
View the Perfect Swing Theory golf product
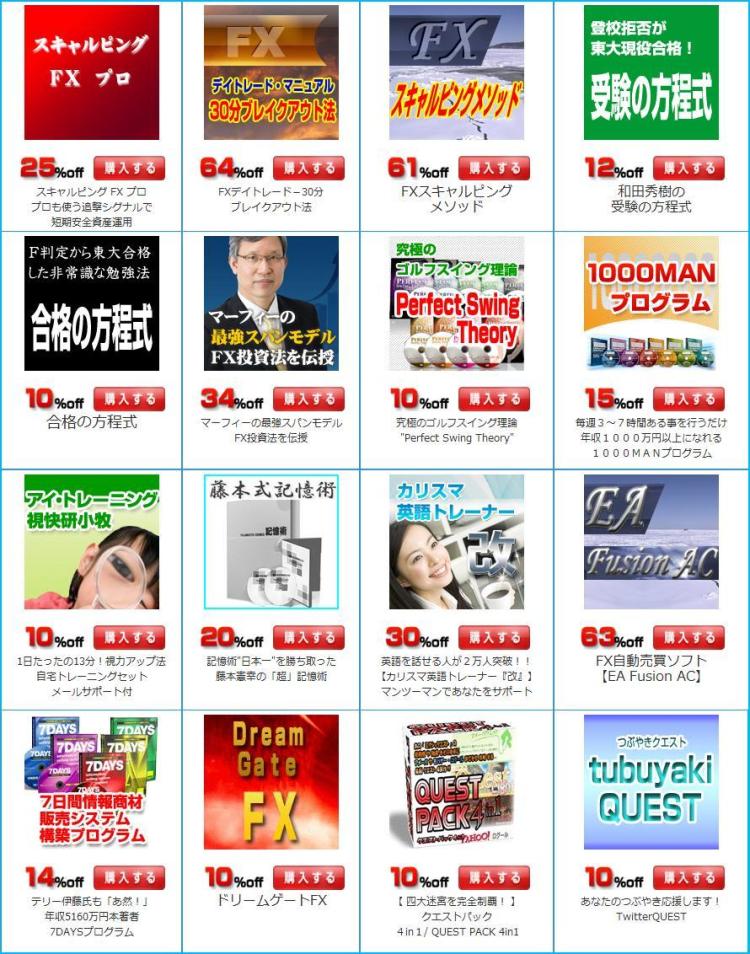click(456, 303)
